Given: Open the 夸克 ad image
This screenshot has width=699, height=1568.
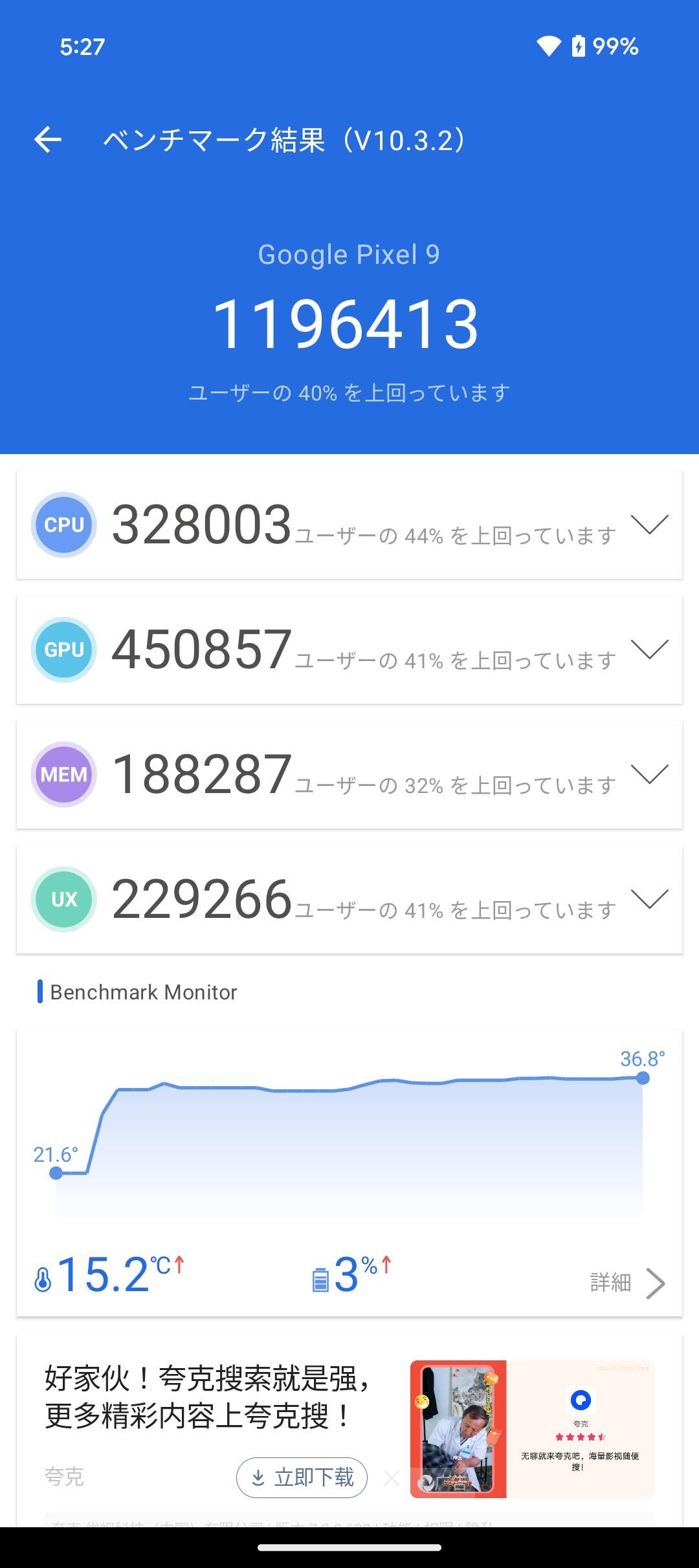Looking at the screenshot, I should (533, 1429).
